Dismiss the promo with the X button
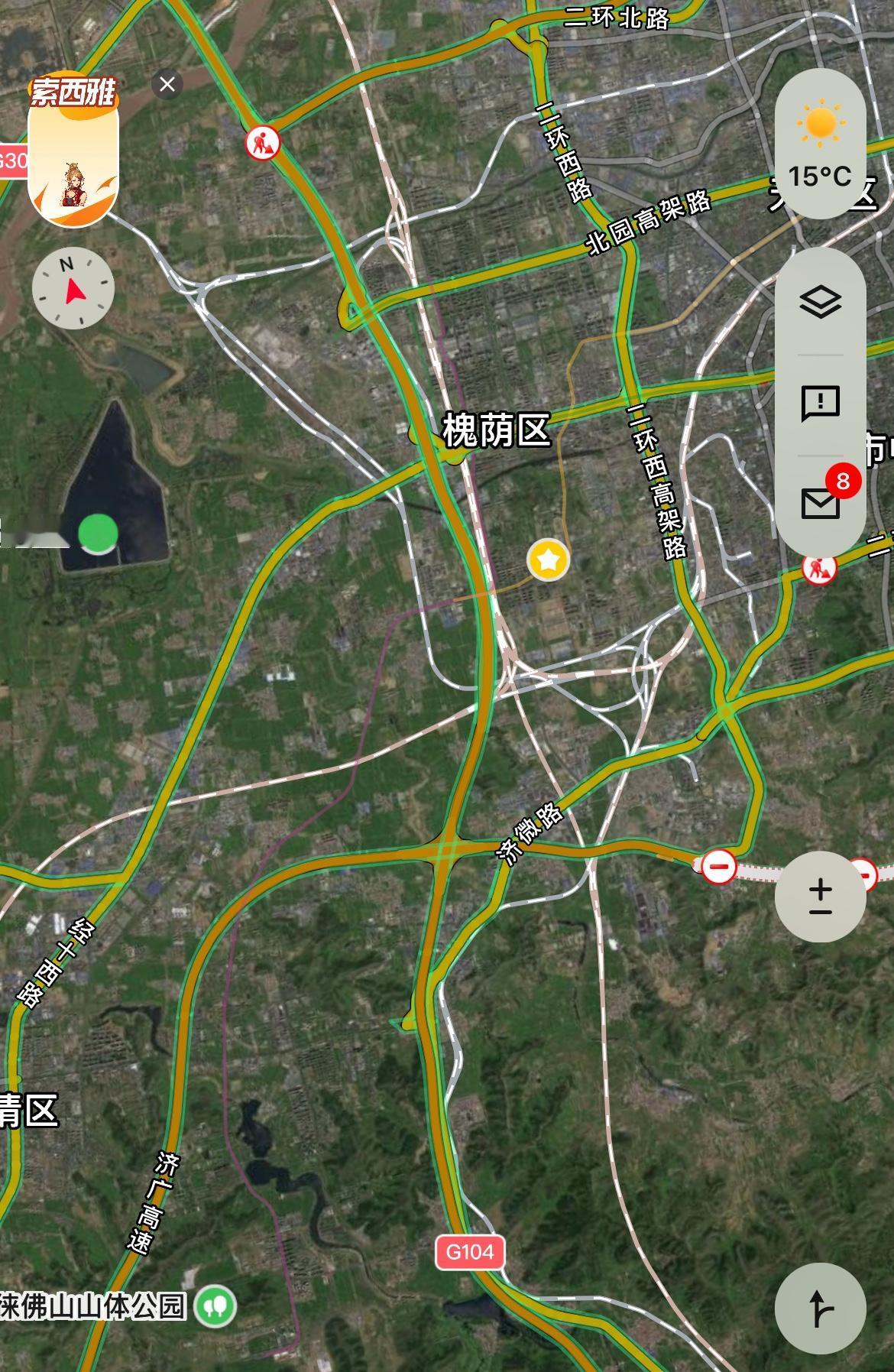The image size is (894, 1372). 169,86
